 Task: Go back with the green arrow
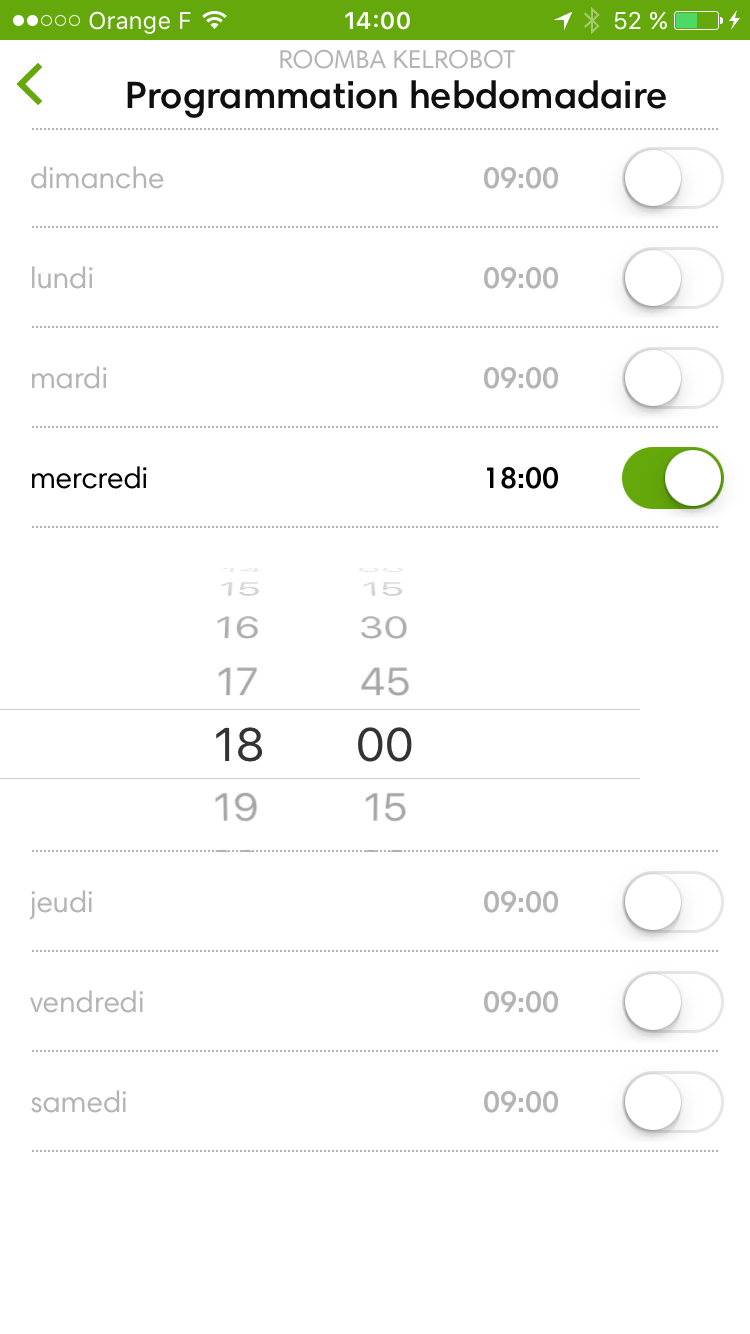pyautogui.click(x=30, y=84)
